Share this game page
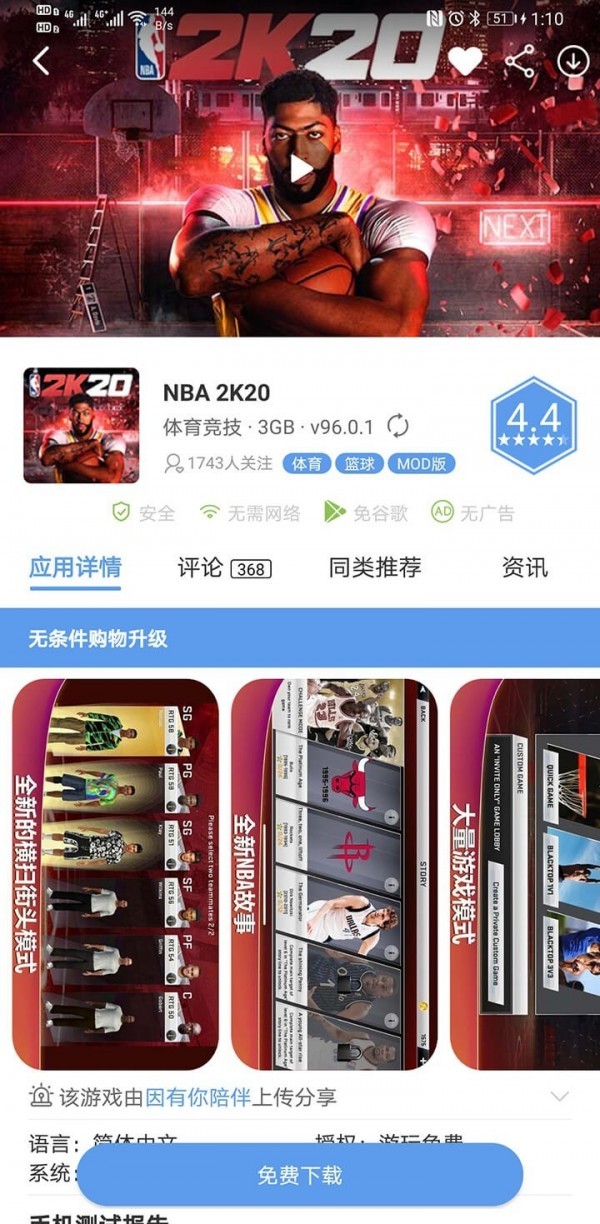Image resolution: width=600 pixels, height=1224 pixels. click(x=519, y=62)
